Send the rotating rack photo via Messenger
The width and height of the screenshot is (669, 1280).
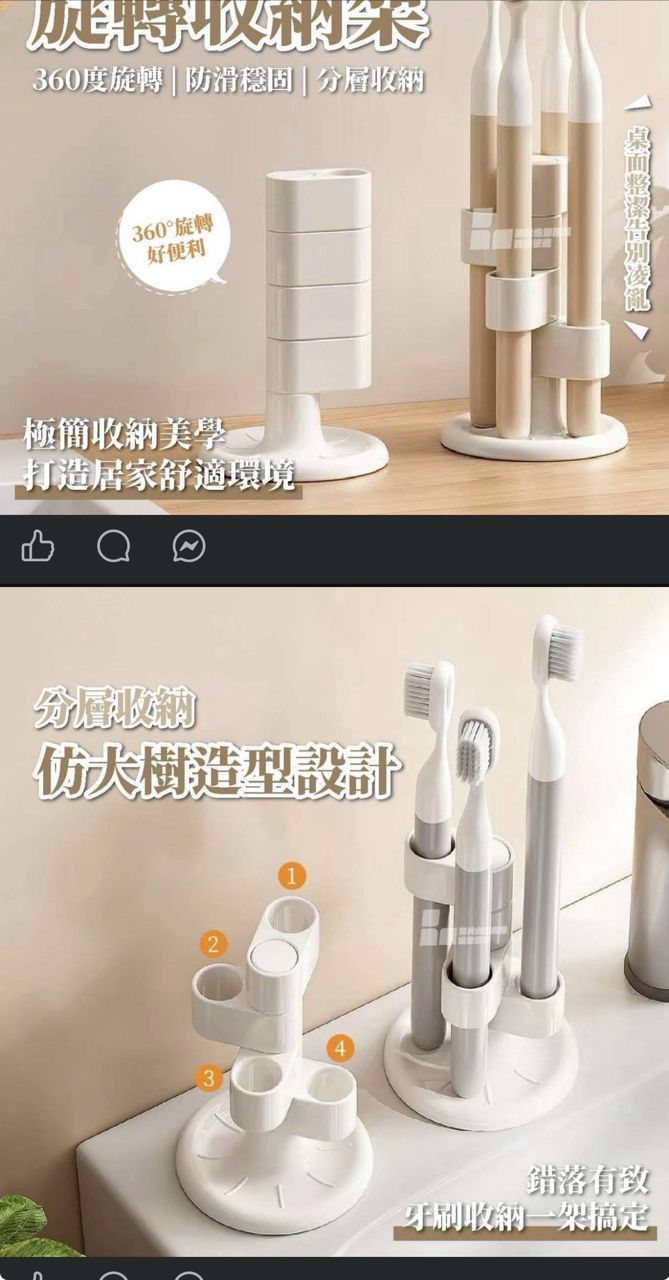[x=189, y=546]
